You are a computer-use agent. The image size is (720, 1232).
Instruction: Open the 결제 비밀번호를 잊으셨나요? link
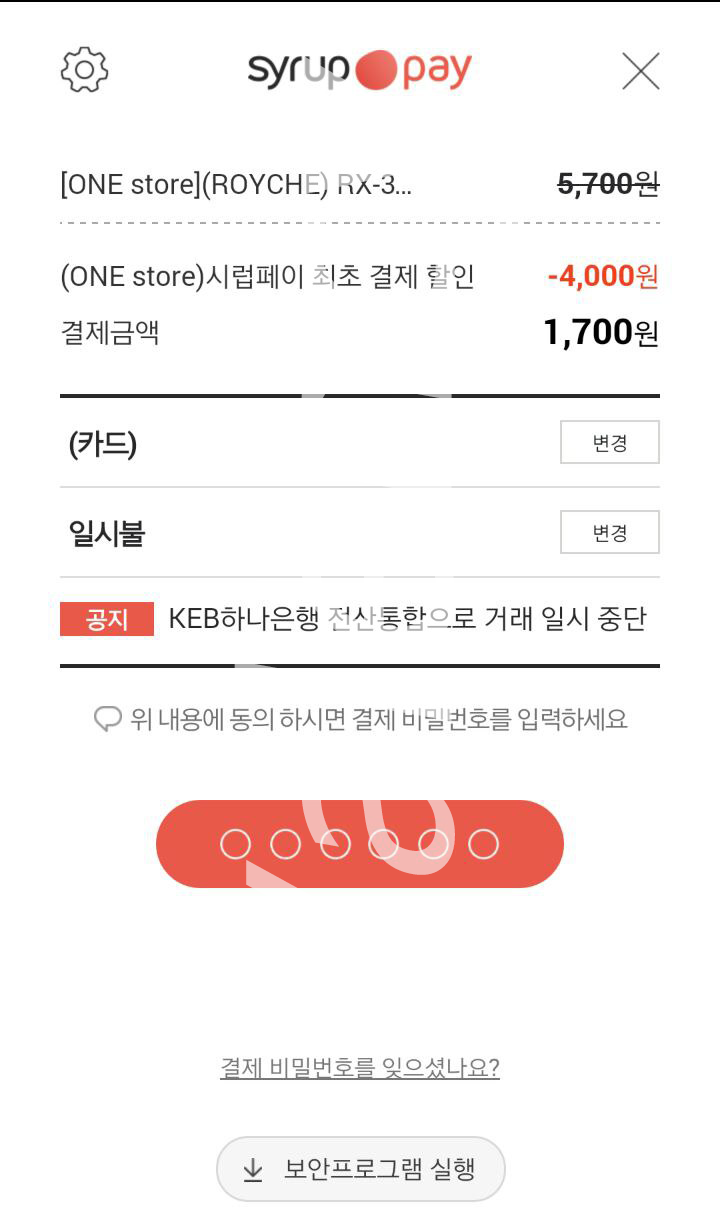360,1068
